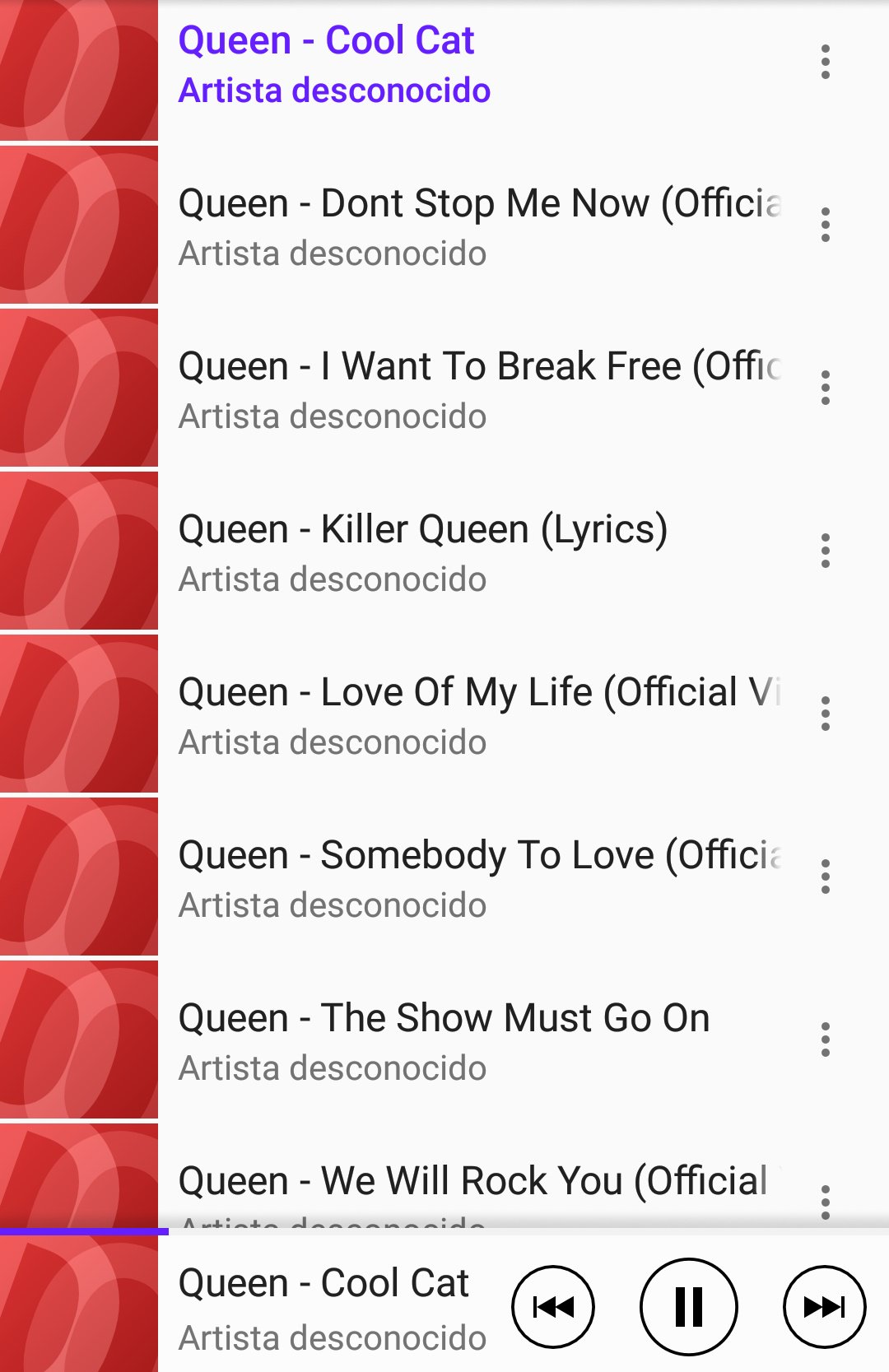Open options for Somebody To Love
The height and width of the screenshot is (1372, 889).
825,877
